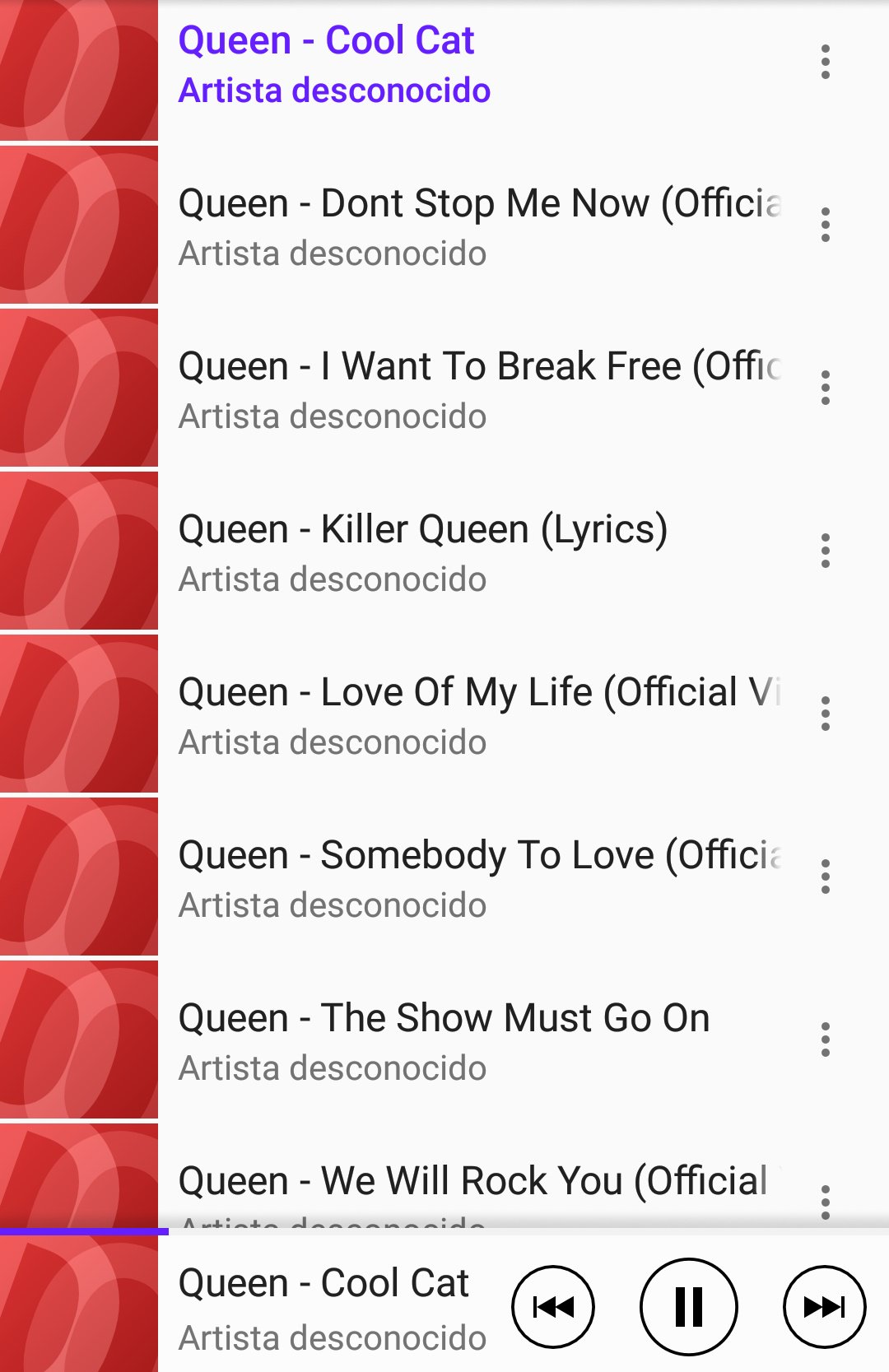Open options for Somebody To Love
The height and width of the screenshot is (1372, 889).
825,877
